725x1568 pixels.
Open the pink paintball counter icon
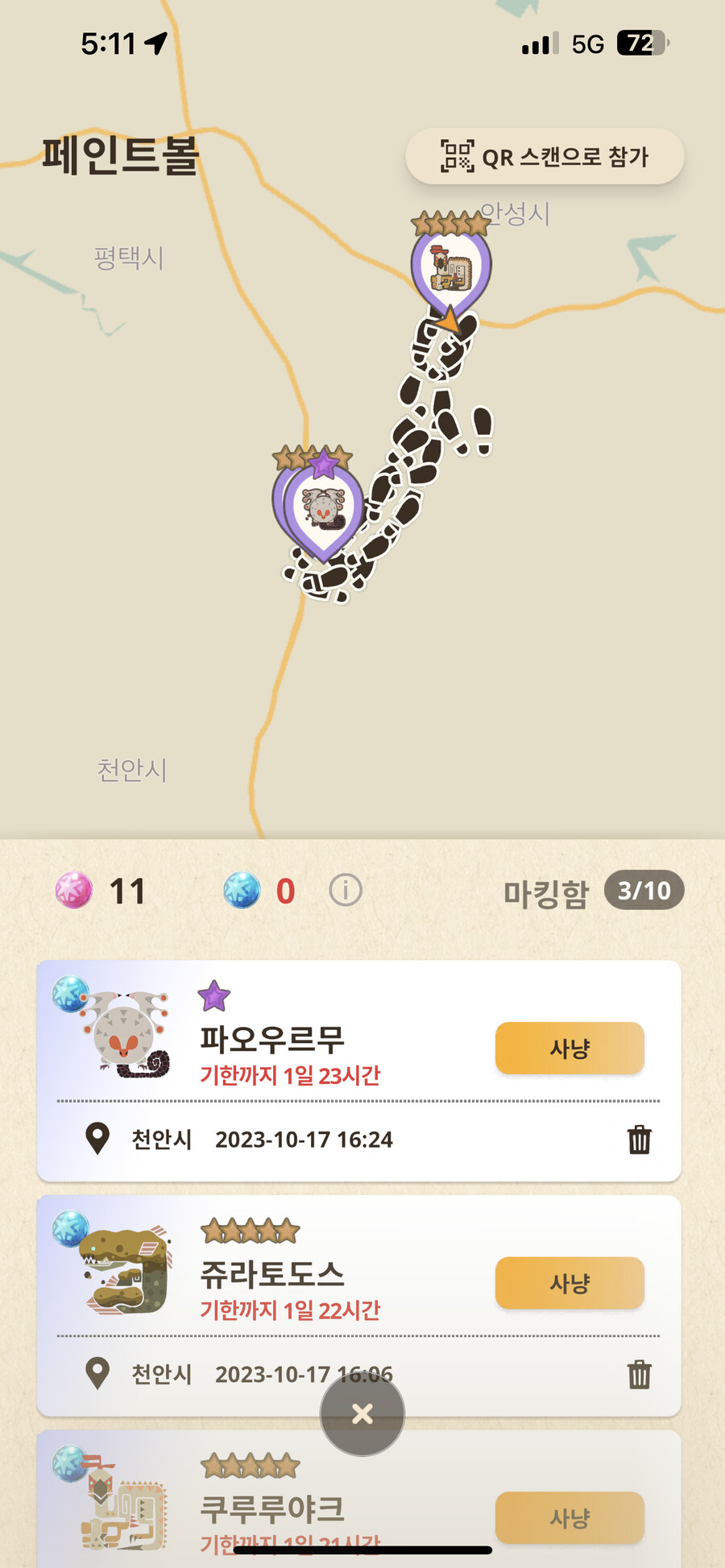(x=74, y=891)
